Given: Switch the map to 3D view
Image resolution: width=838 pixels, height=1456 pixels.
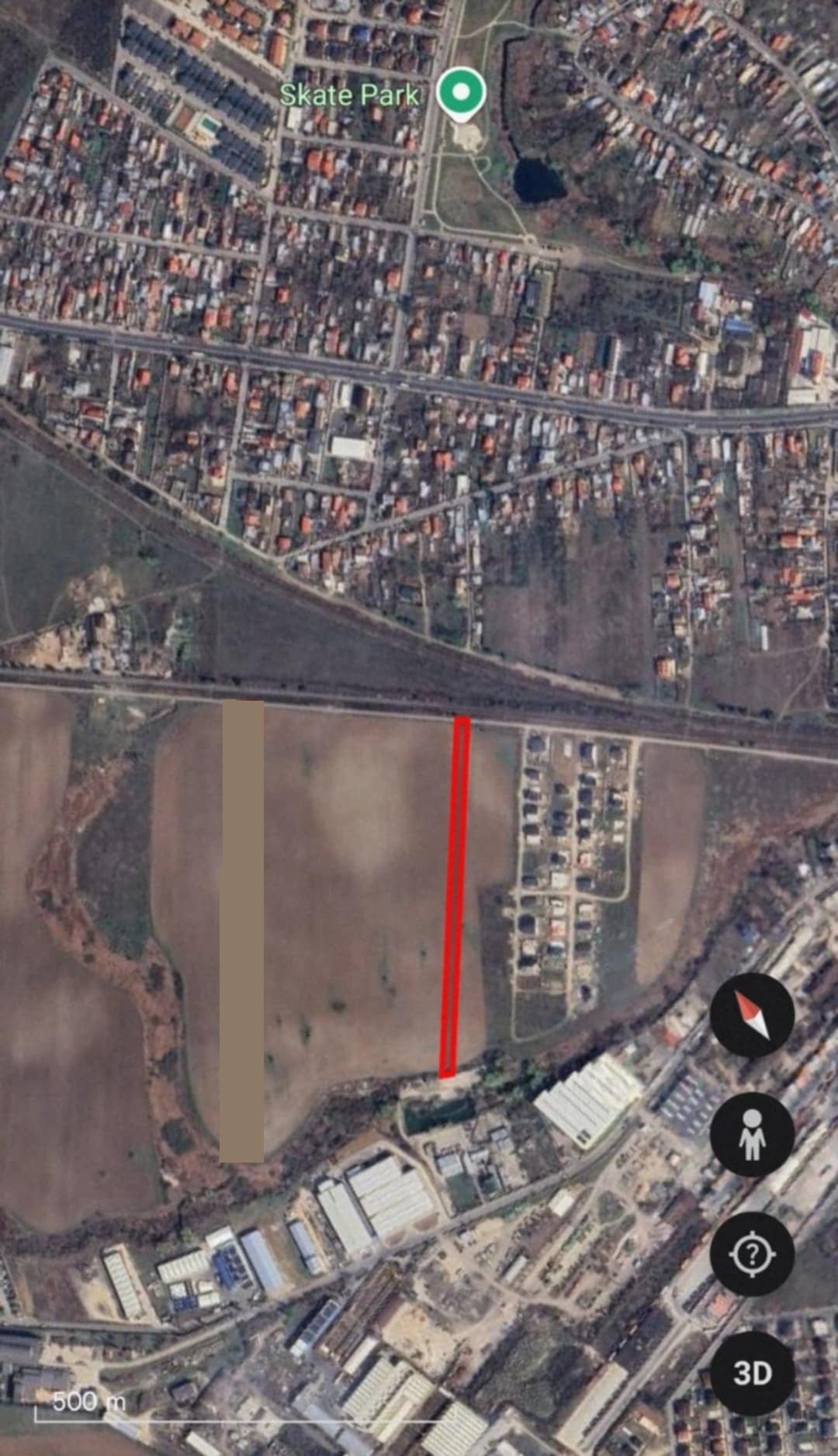Looking at the screenshot, I should tap(752, 1372).
